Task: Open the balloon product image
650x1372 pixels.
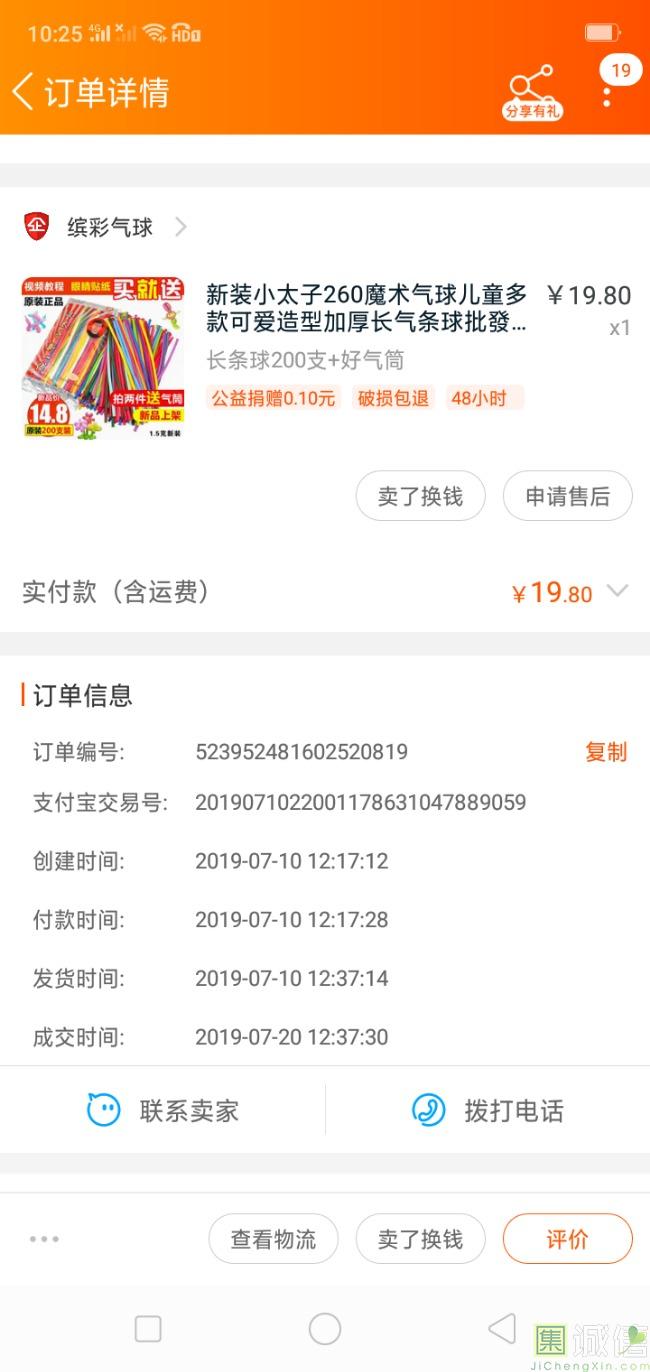Action: click(x=103, y=358)
